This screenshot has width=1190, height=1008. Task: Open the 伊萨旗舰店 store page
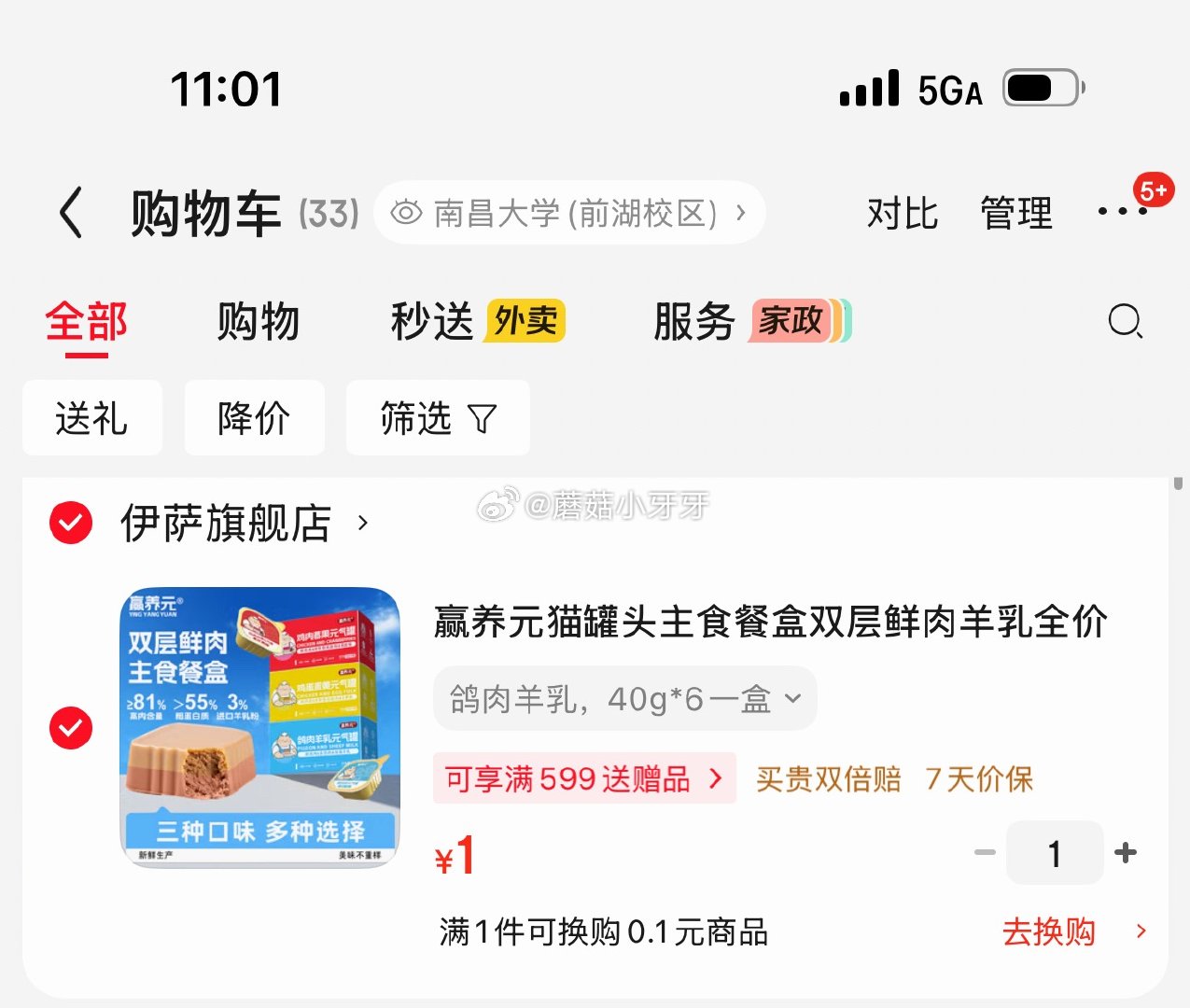pyautogui.click(x=243, y=523)
